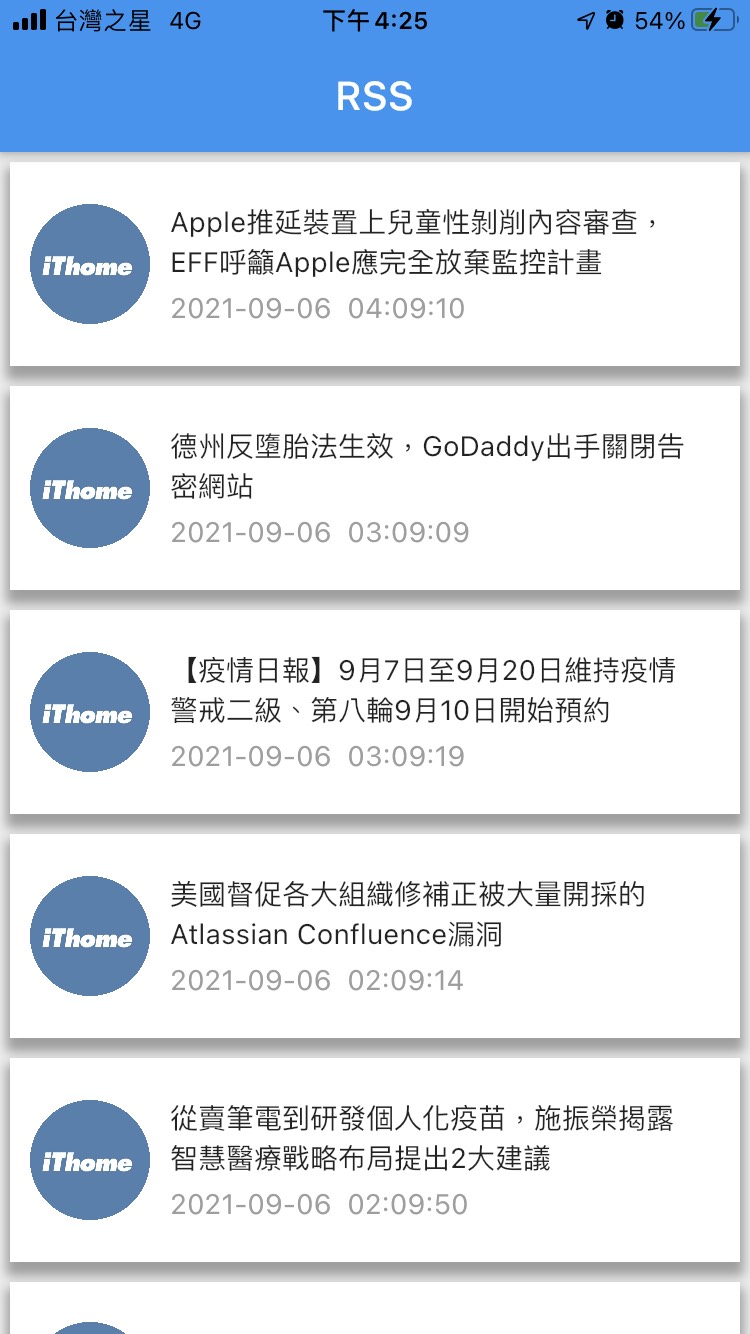Image resolution: width=750 pixels, height=1334 pixels.
Task: Open the 德州反墮胎法生效 GoDaddy article
Action: [427, 467]
